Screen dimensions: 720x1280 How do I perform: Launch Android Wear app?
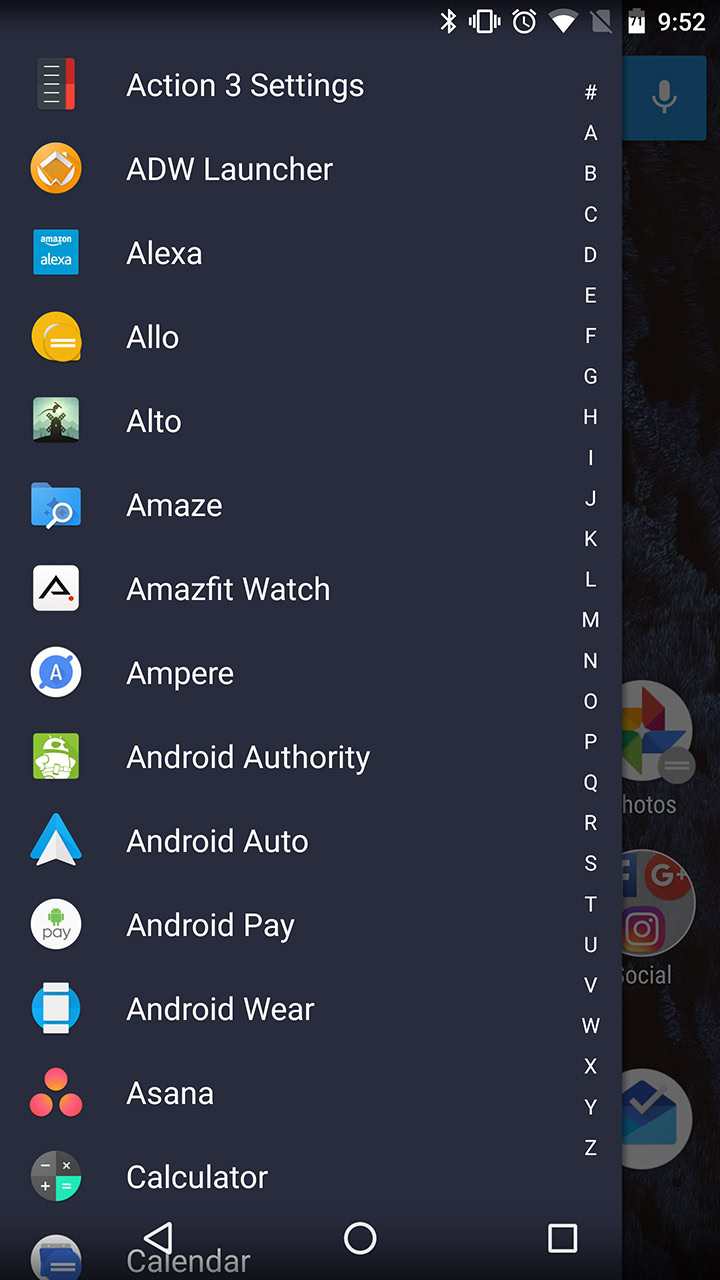click(220, 1010)
